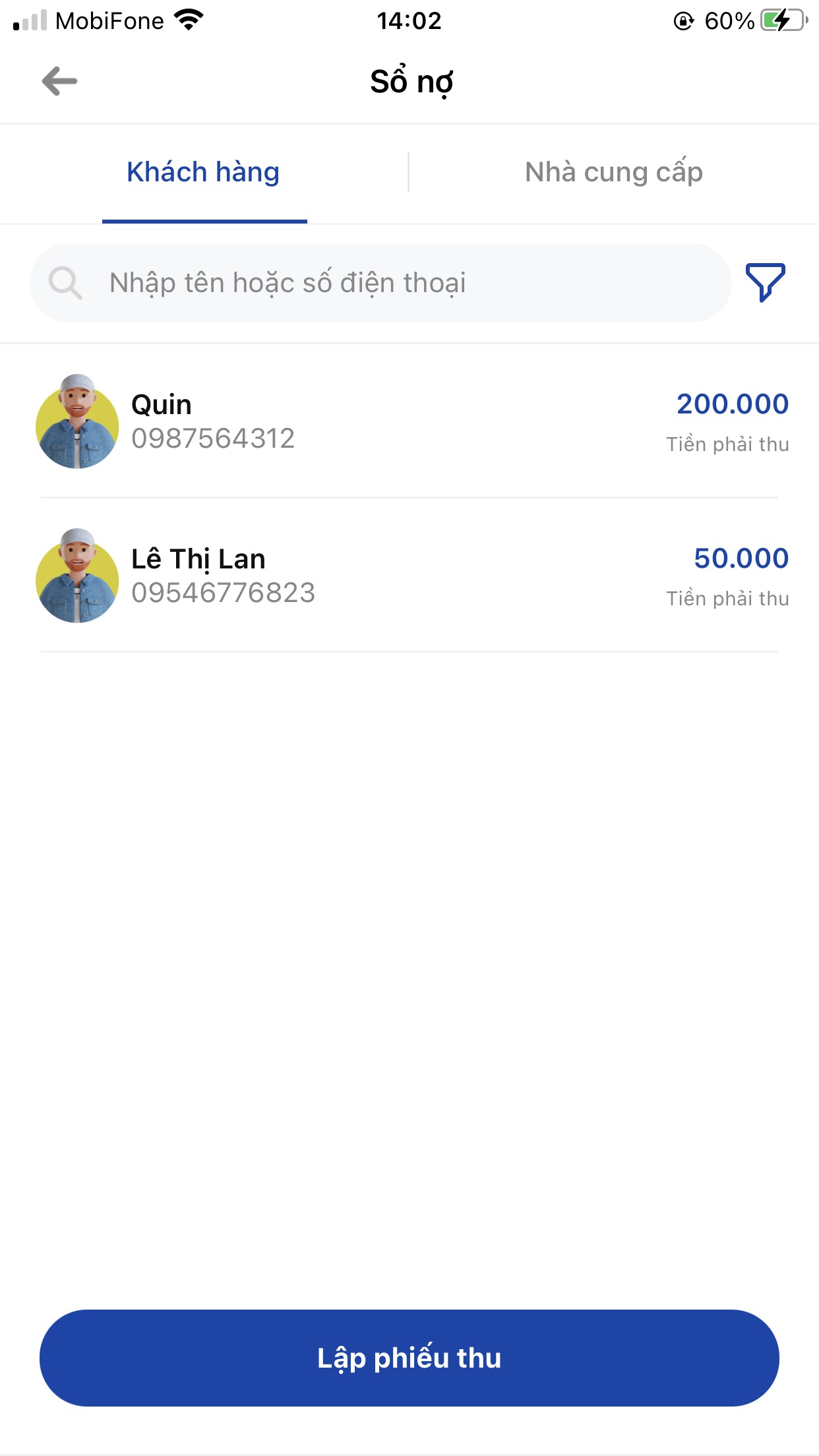Open Lê Thị Lan's debt record
This screenshot has width=819, height=1456.
pyautogui.click(x=409, y=576)
